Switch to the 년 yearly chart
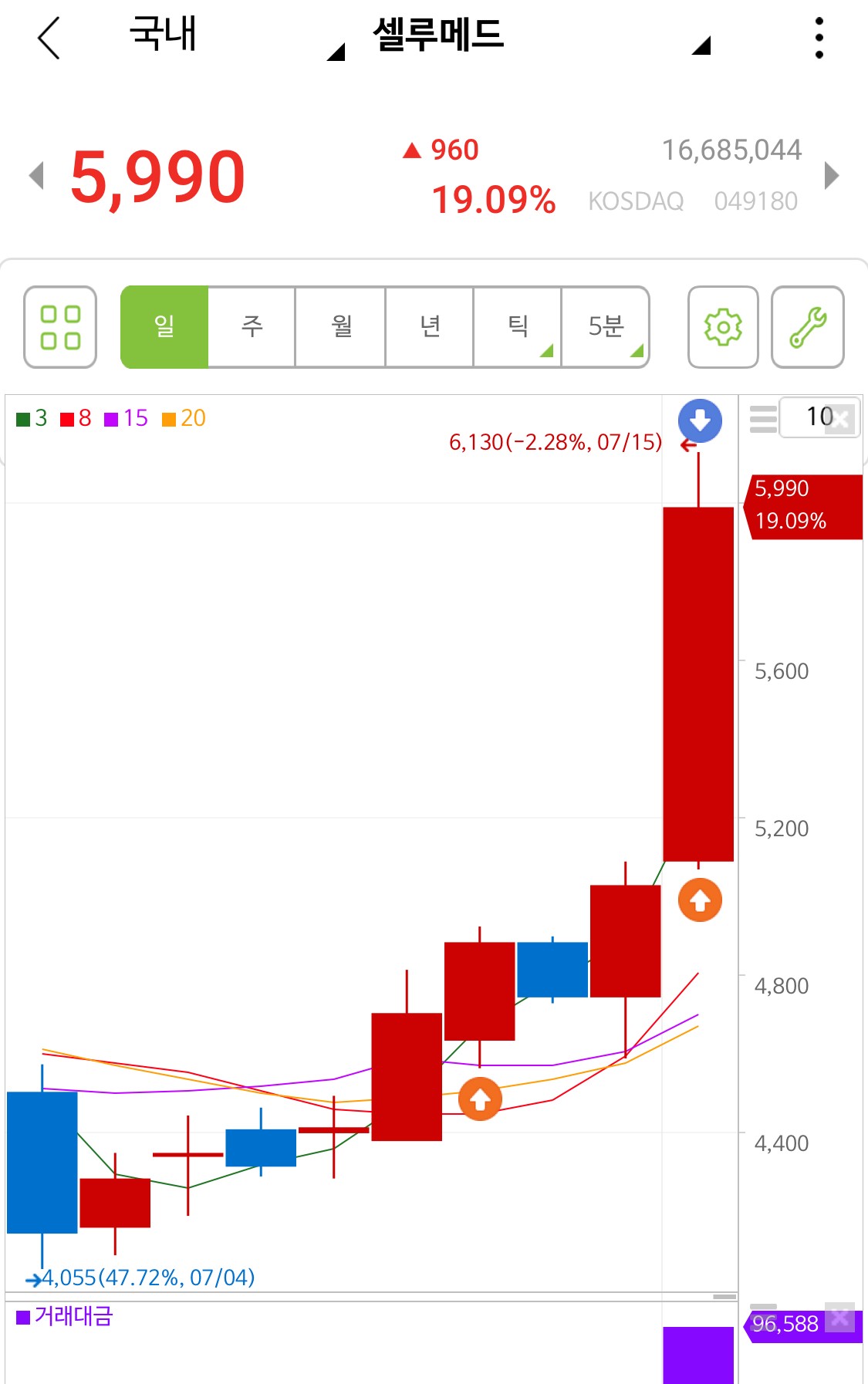This screenshot has width=868, height=1384. click(x=429, y=327)
